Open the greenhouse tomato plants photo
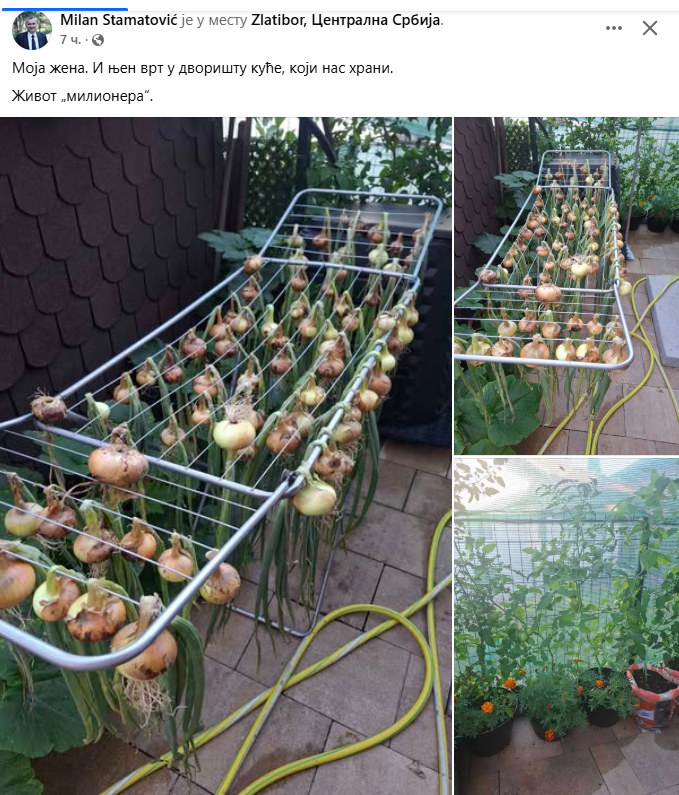The width and height of the screenshot is (679, 795). (566, 625)
